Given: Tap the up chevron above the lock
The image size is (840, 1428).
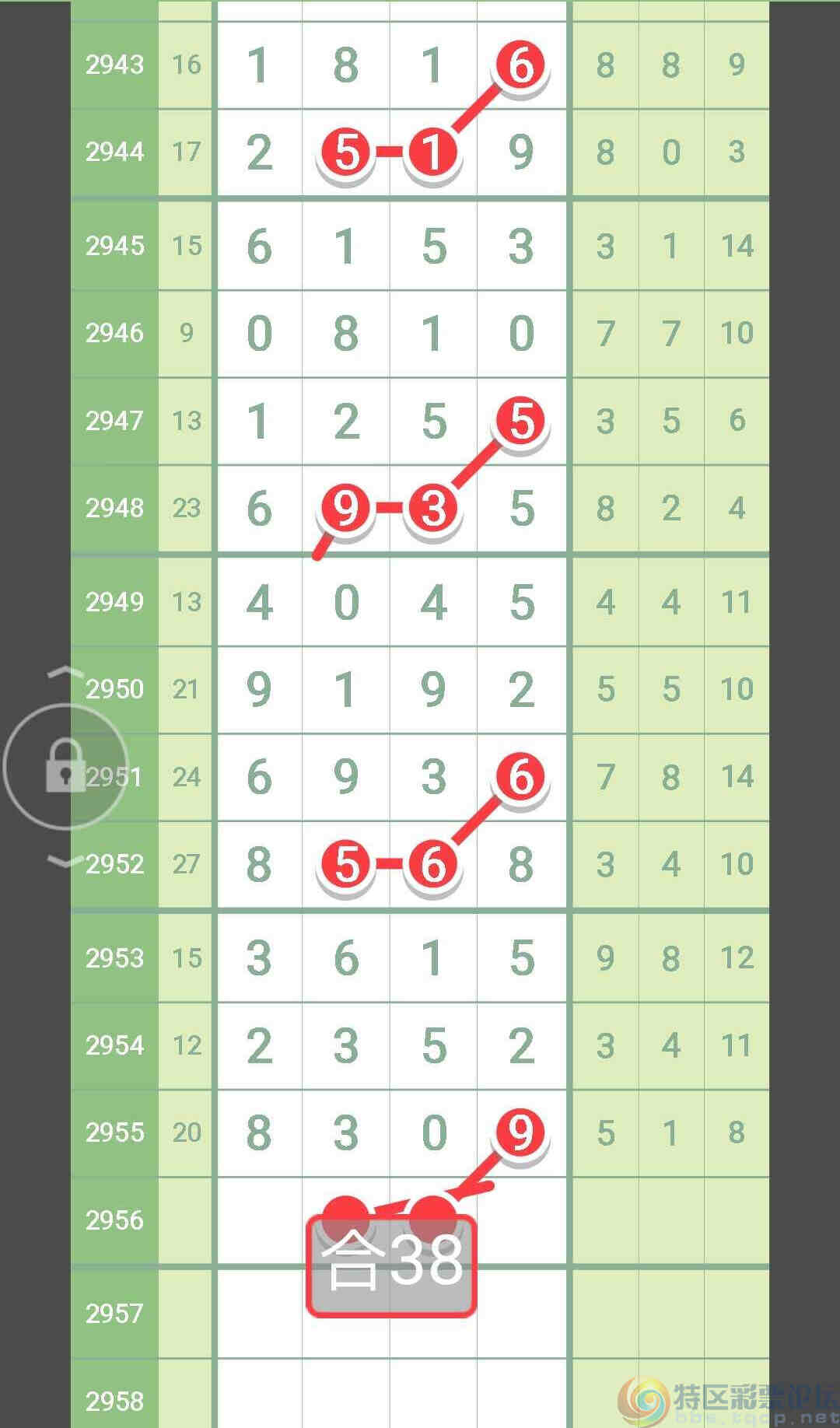Looking at the screenshot, I should [65, 673].
